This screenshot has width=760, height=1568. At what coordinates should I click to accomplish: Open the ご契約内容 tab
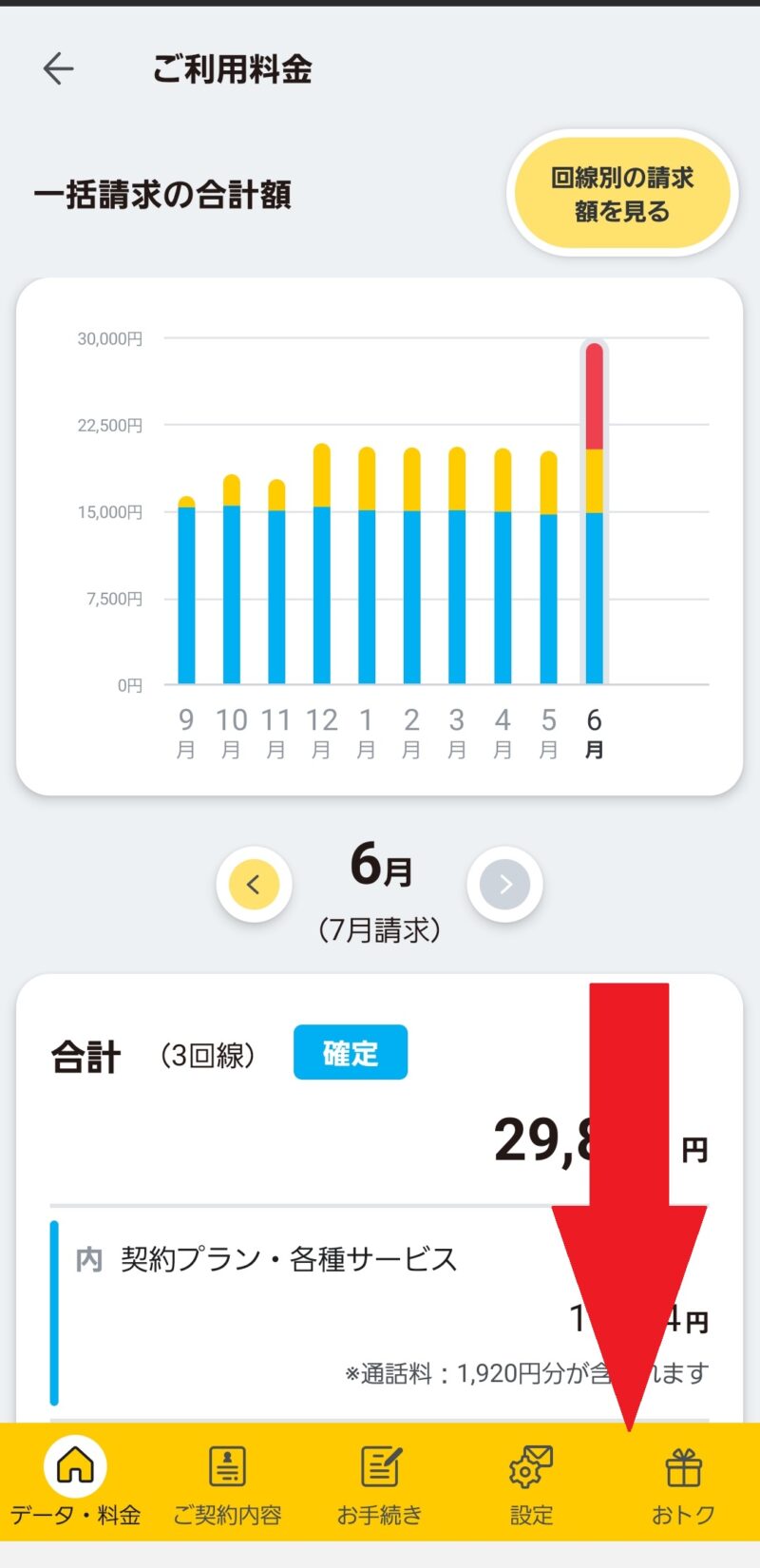click(227, 1483)
